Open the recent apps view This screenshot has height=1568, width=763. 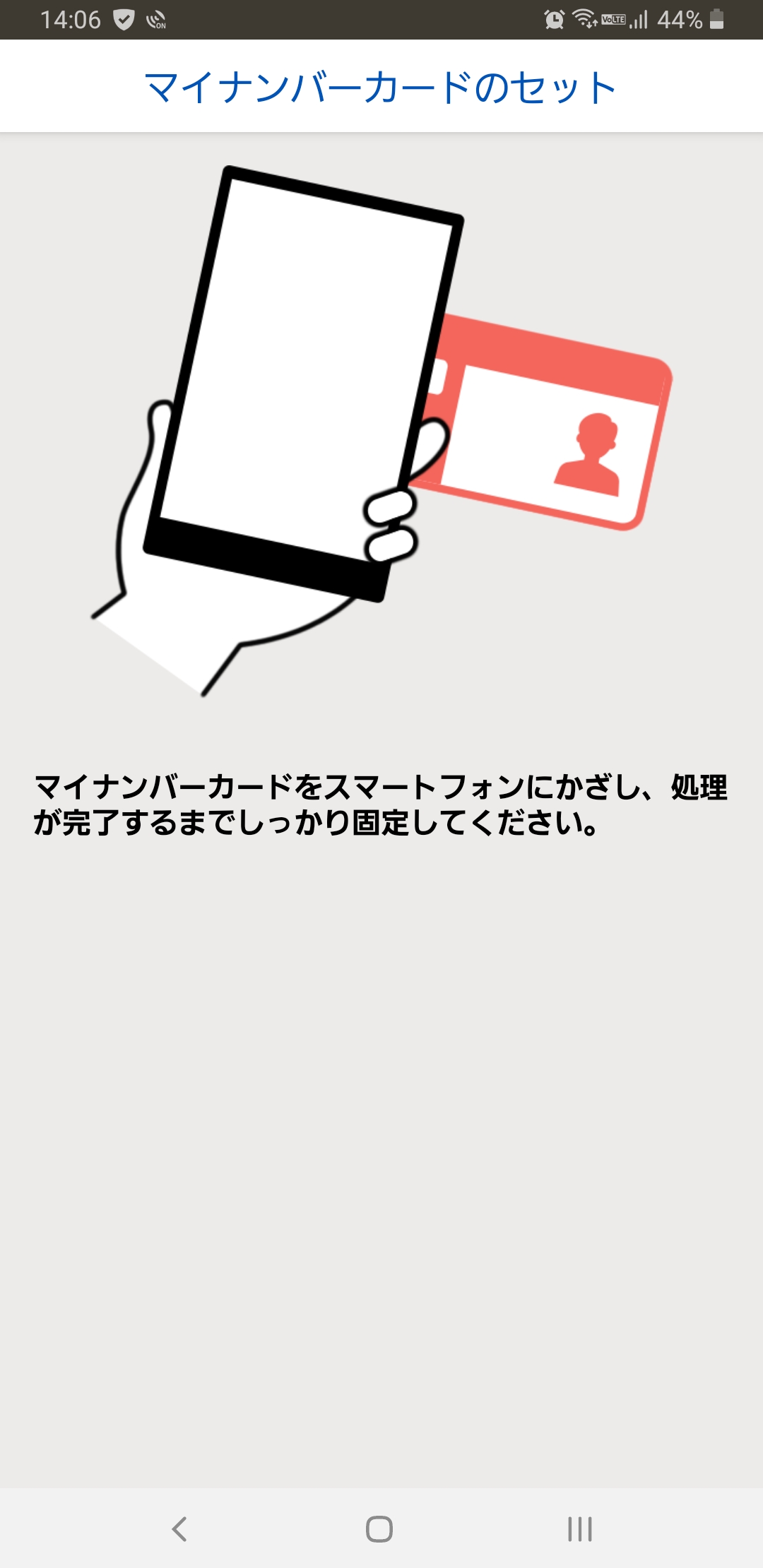579,1529
